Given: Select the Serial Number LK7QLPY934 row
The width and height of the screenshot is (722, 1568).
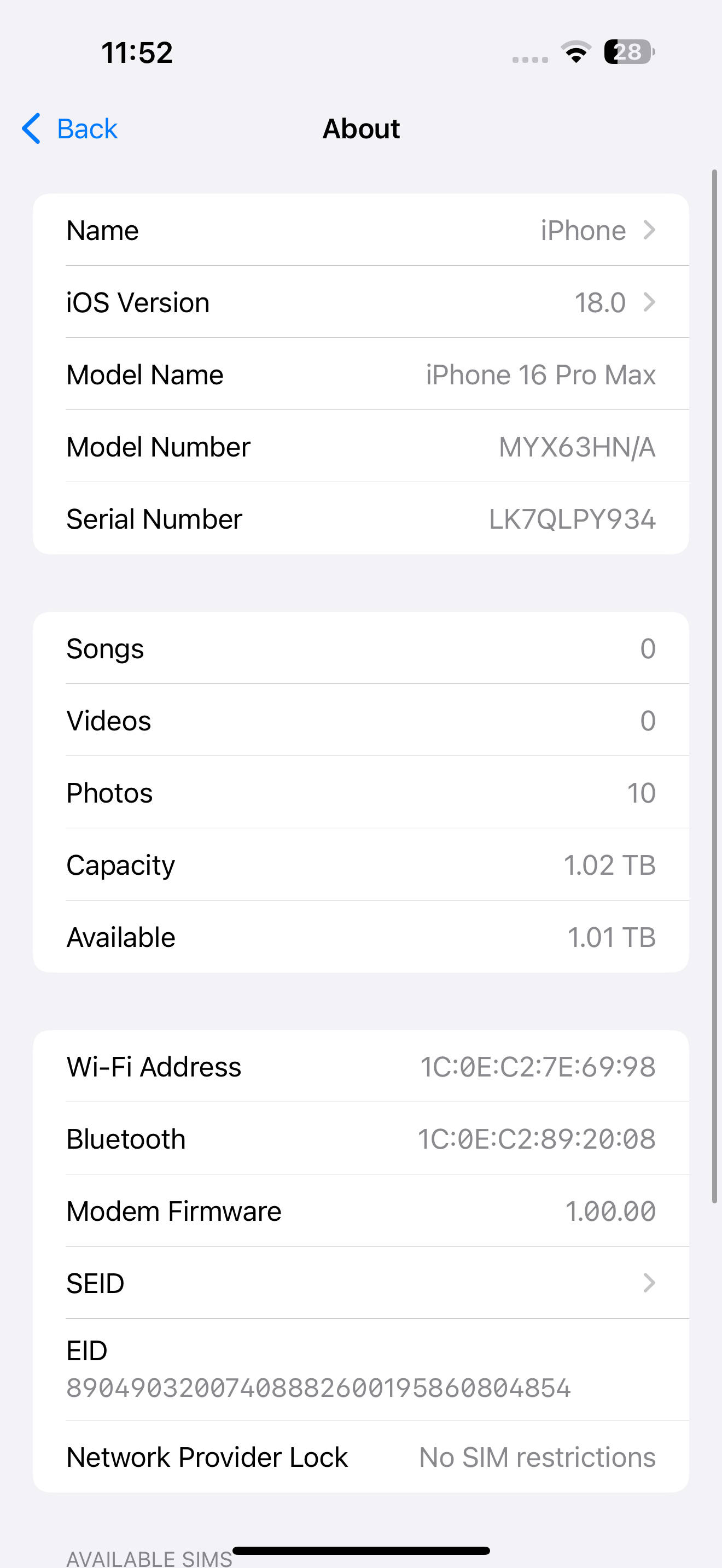Looking at the screenshot, I should coord(361,518).
